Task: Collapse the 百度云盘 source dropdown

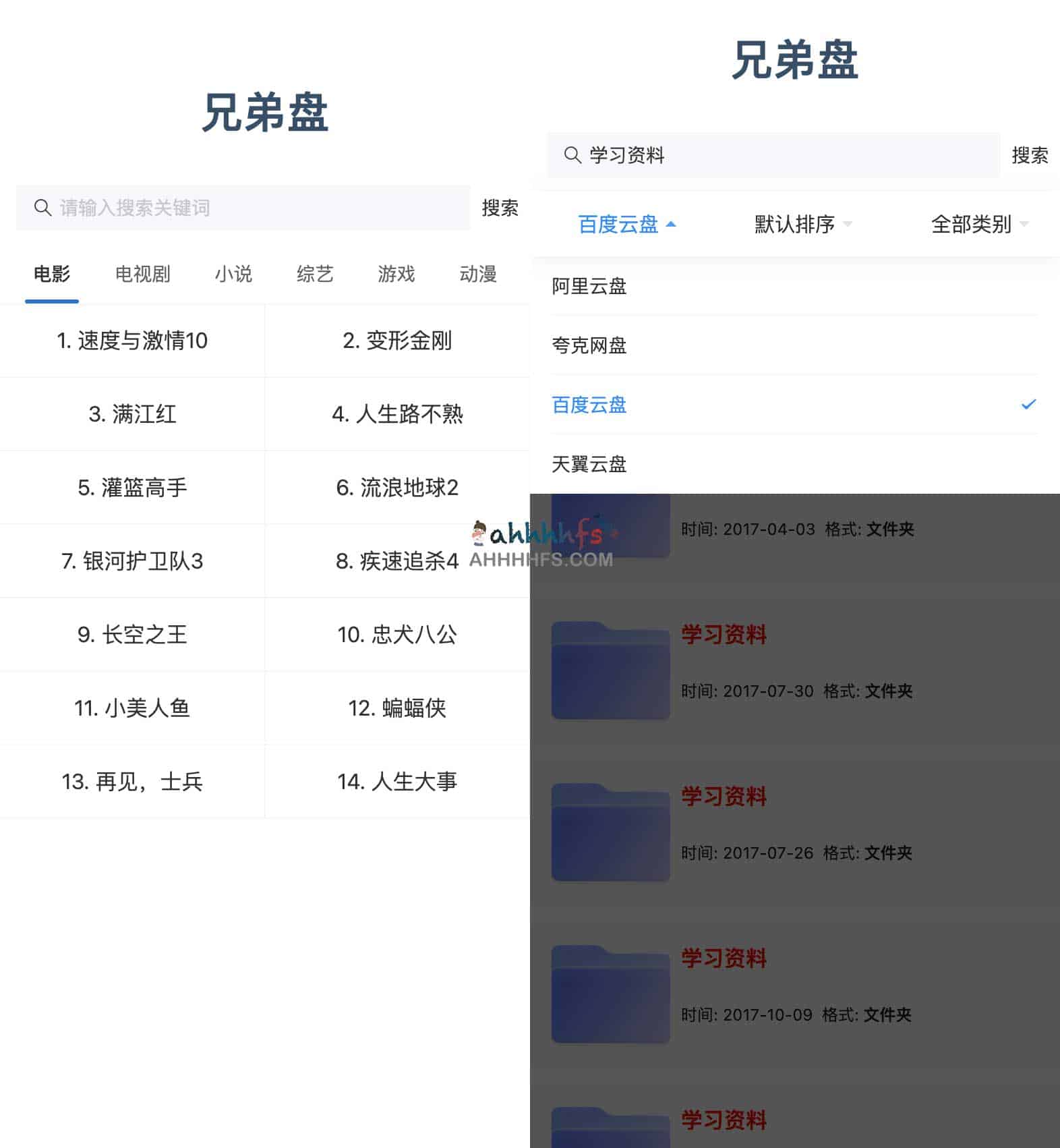Action: [627, 224]
